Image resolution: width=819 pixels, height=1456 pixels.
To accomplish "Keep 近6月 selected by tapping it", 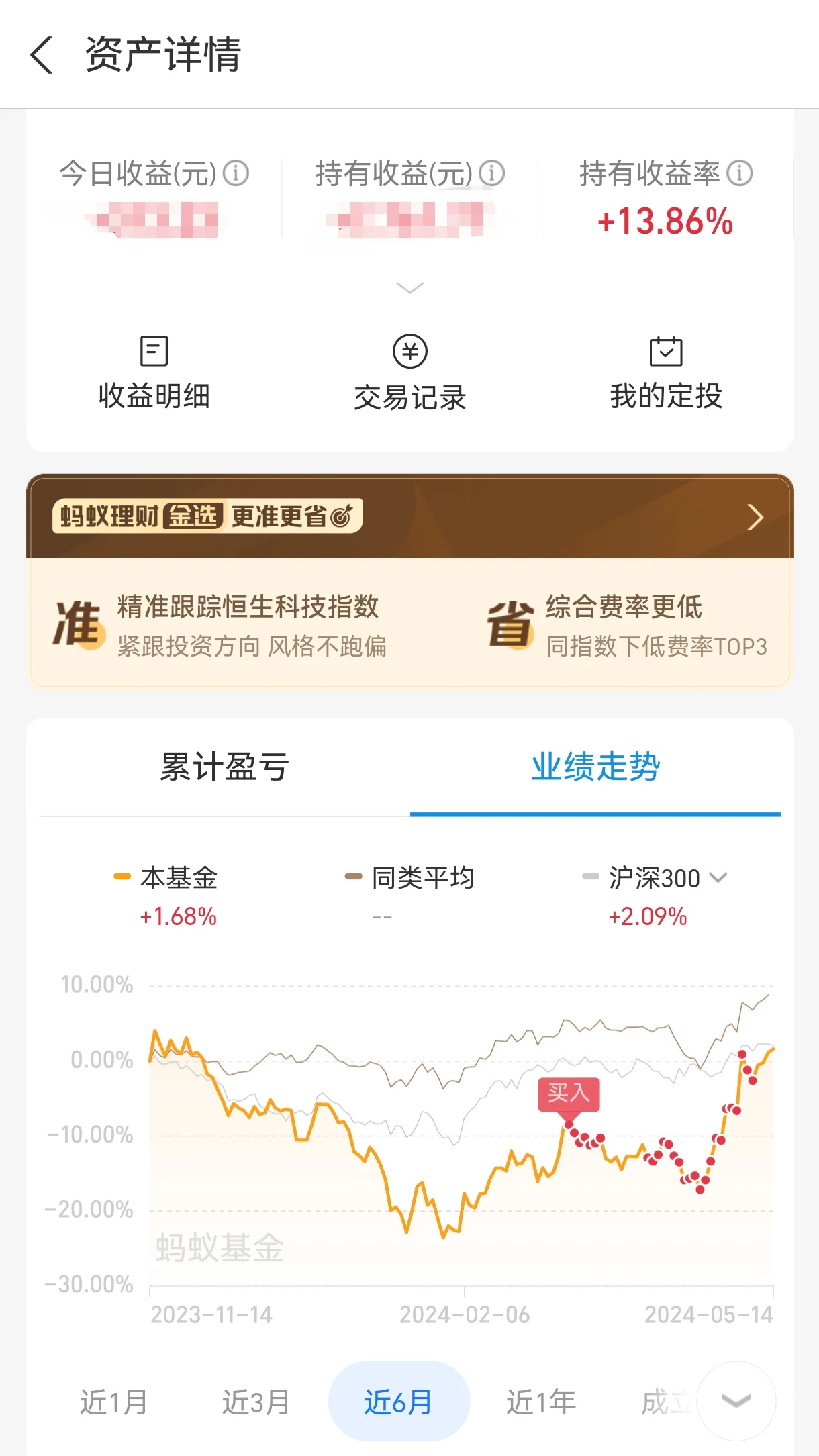I will [398, 1402].
